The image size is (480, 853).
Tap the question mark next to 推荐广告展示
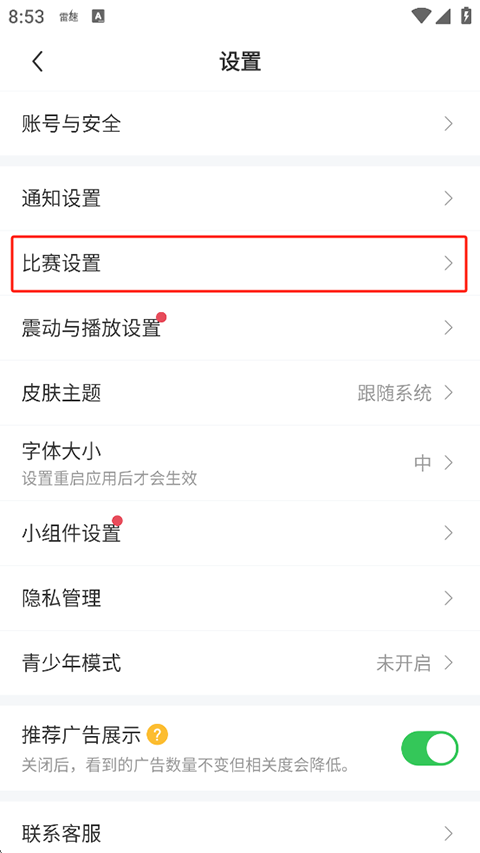tap(157, 735)
